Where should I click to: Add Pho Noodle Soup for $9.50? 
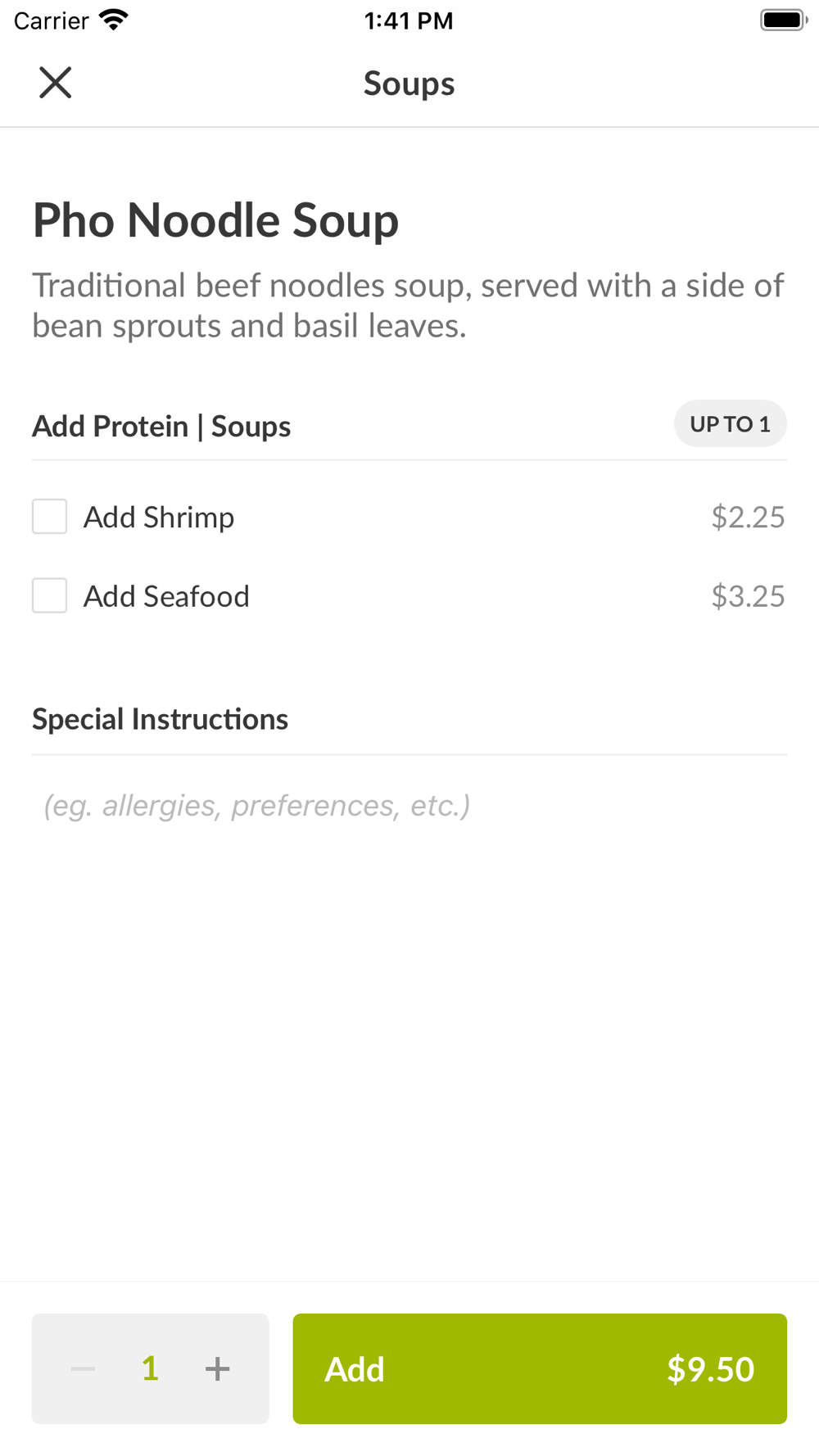[x=540, y=1368]
